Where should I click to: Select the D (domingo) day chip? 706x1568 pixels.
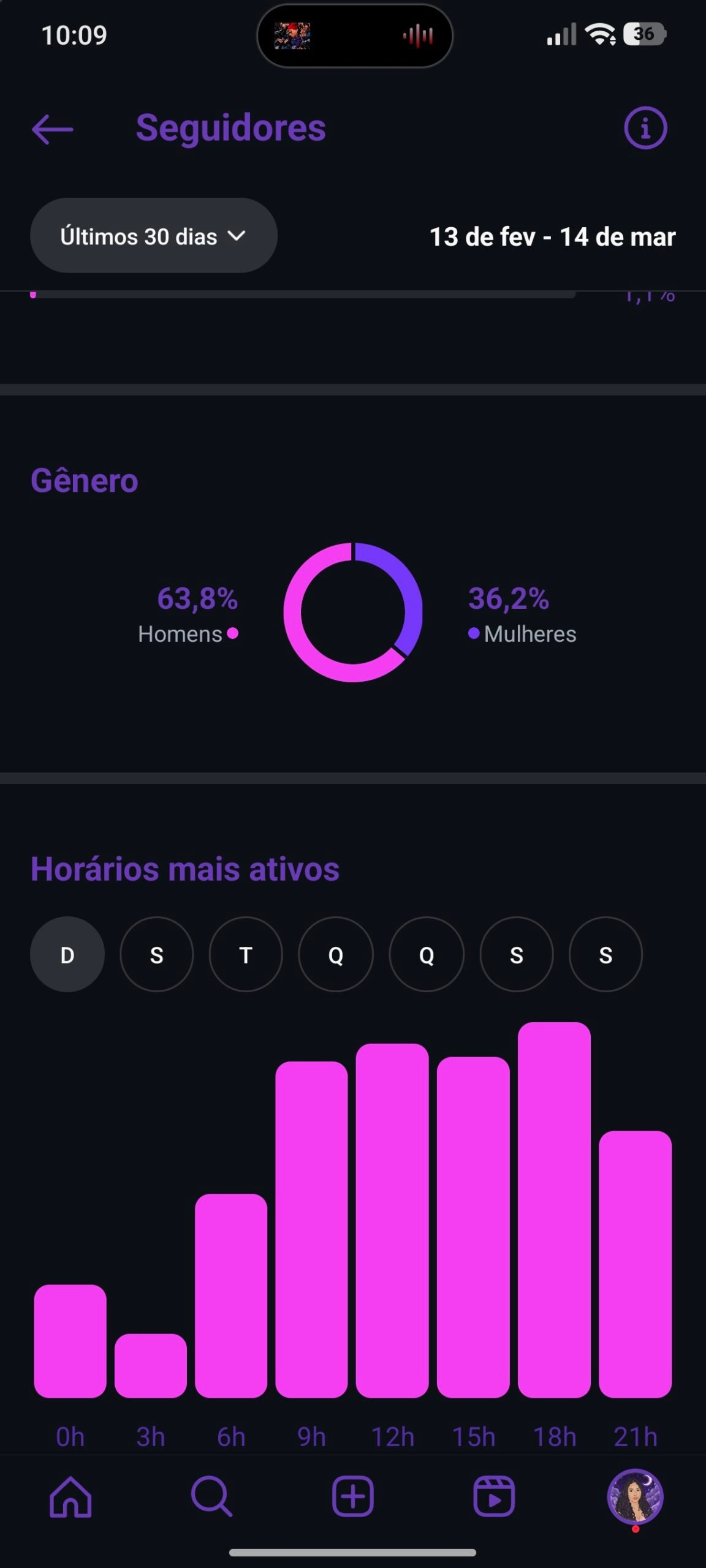click(67, 954)
